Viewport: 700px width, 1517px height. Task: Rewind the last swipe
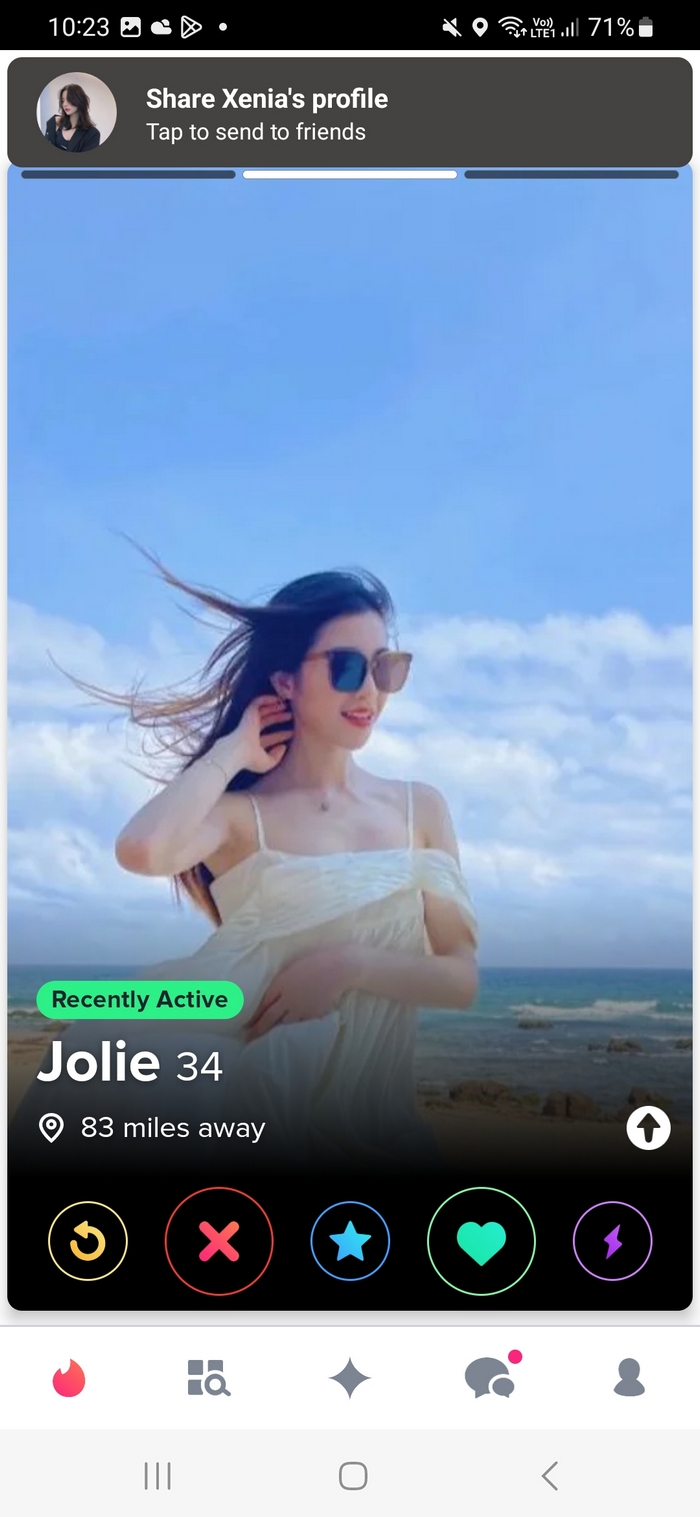(x=88, y=1241)
